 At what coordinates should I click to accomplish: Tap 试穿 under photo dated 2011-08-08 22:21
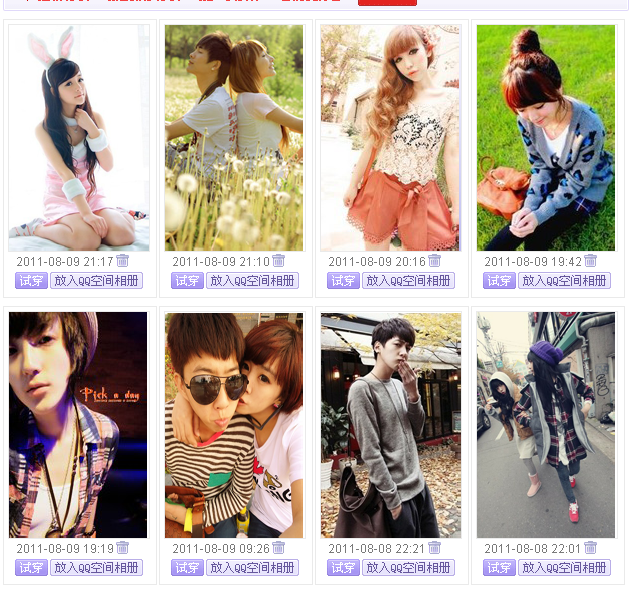coord(343,568)
